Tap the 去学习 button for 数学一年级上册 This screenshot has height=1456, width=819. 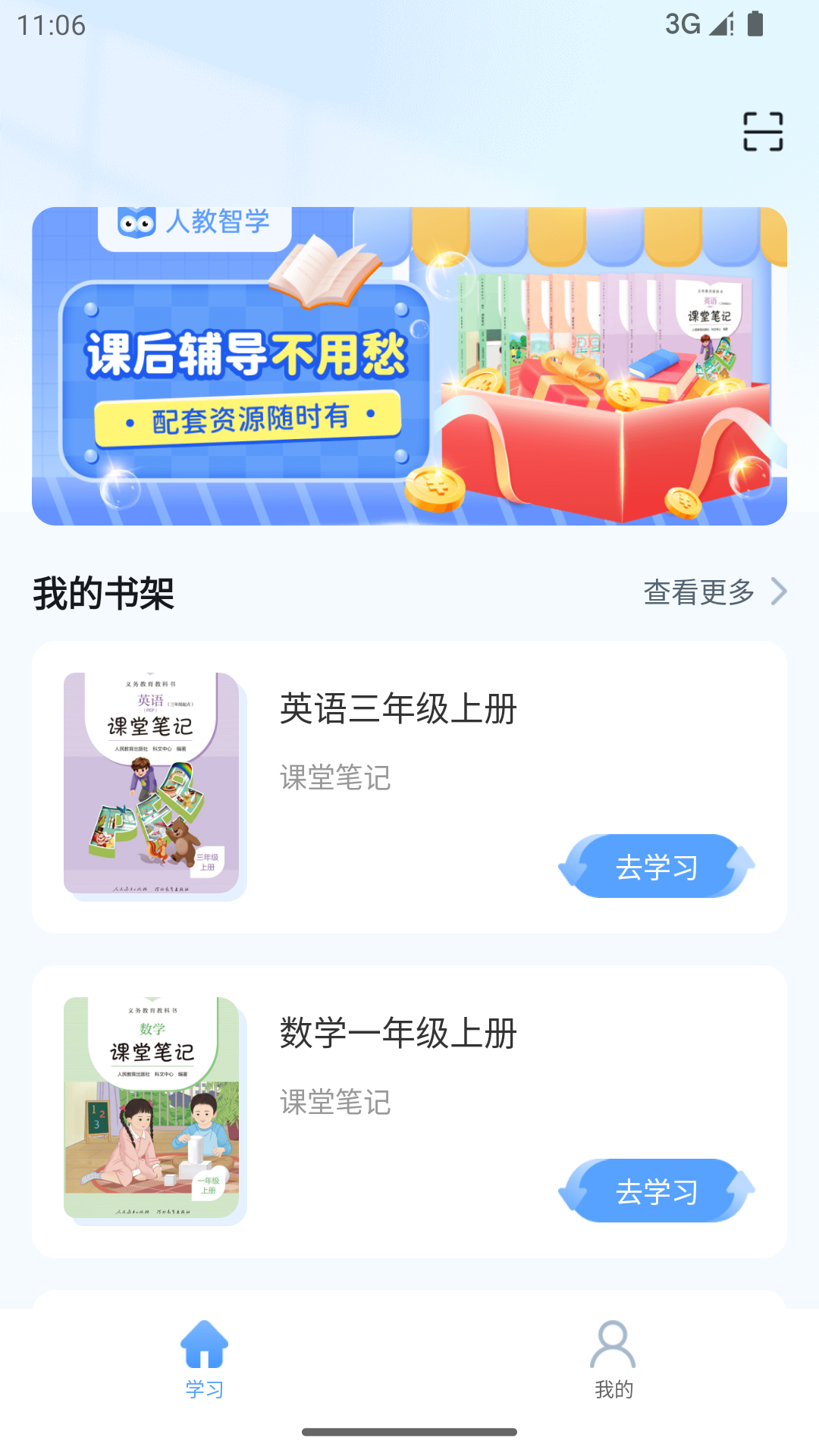pyautogui.click(x=657, y=1191)
